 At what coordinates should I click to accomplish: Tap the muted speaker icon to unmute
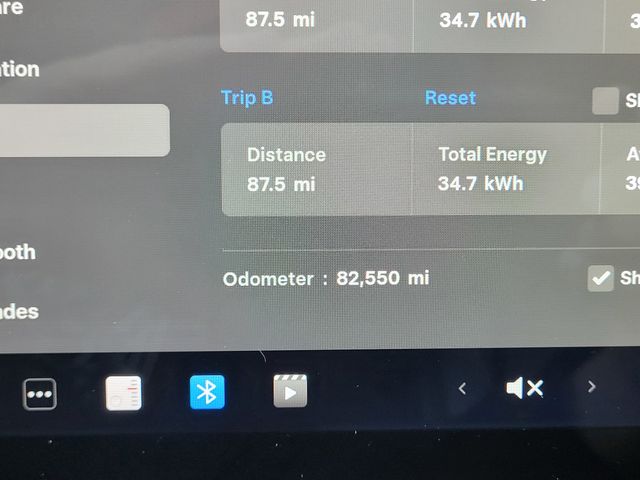(x=525, y=388)
